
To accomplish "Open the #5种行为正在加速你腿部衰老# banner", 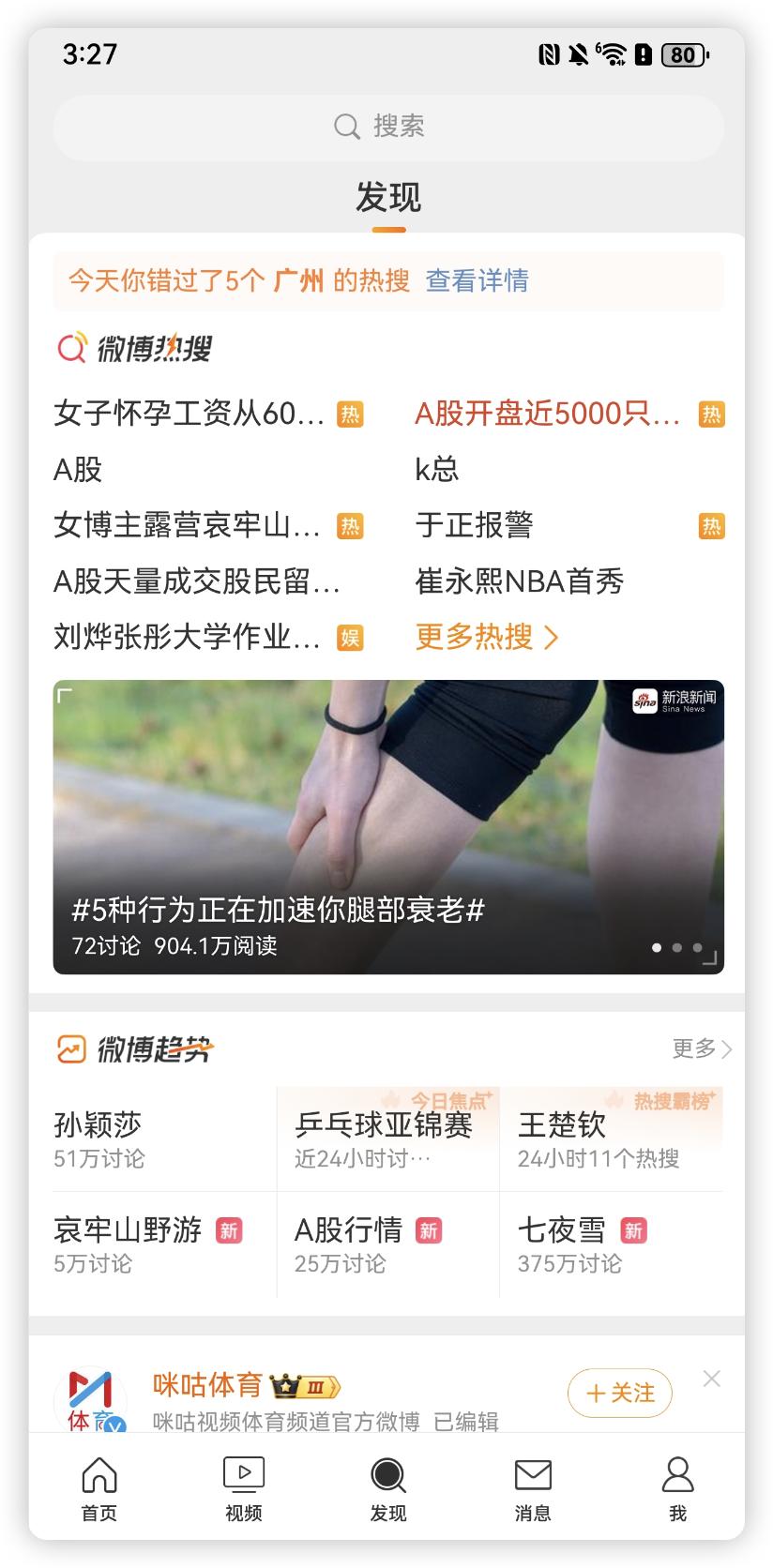I will [388, 826].
